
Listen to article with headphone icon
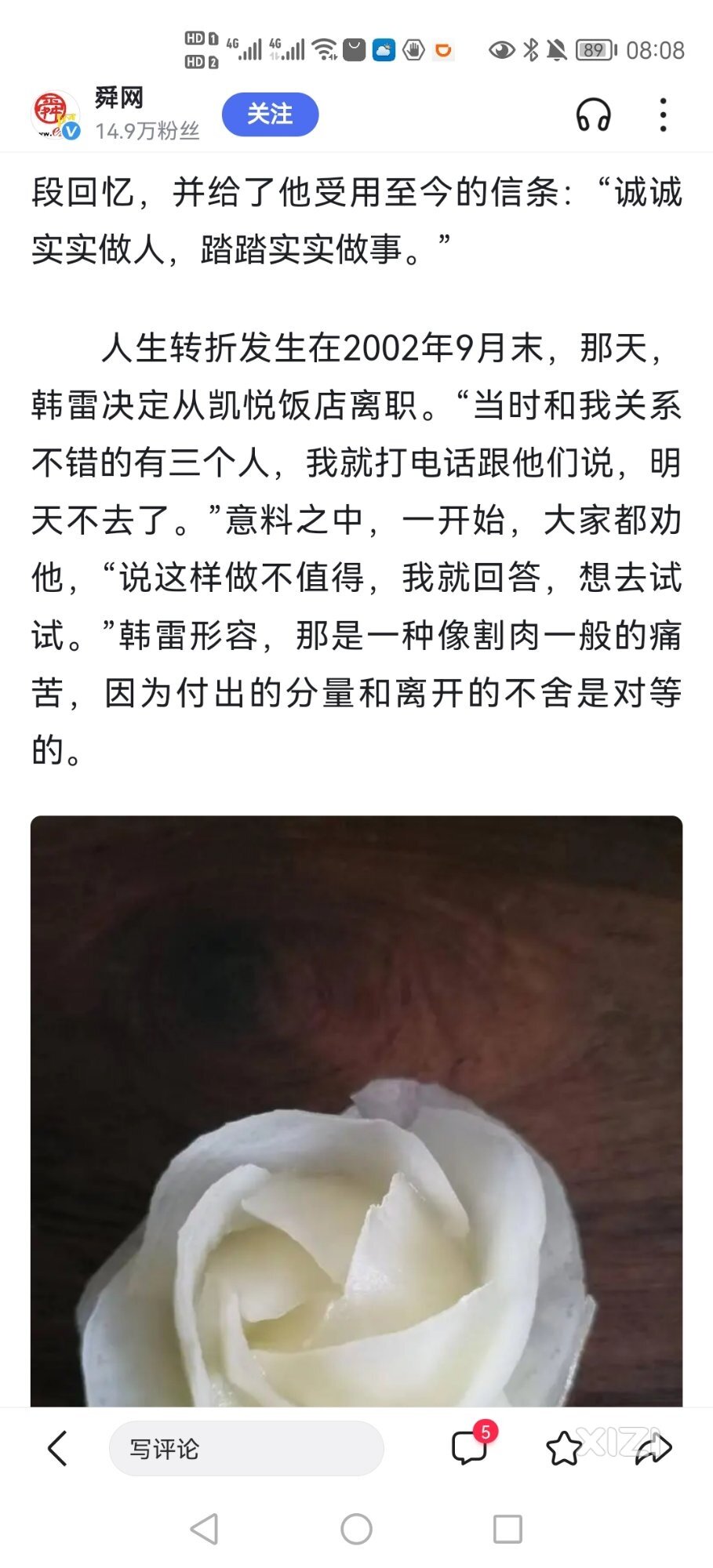[593, 114]
